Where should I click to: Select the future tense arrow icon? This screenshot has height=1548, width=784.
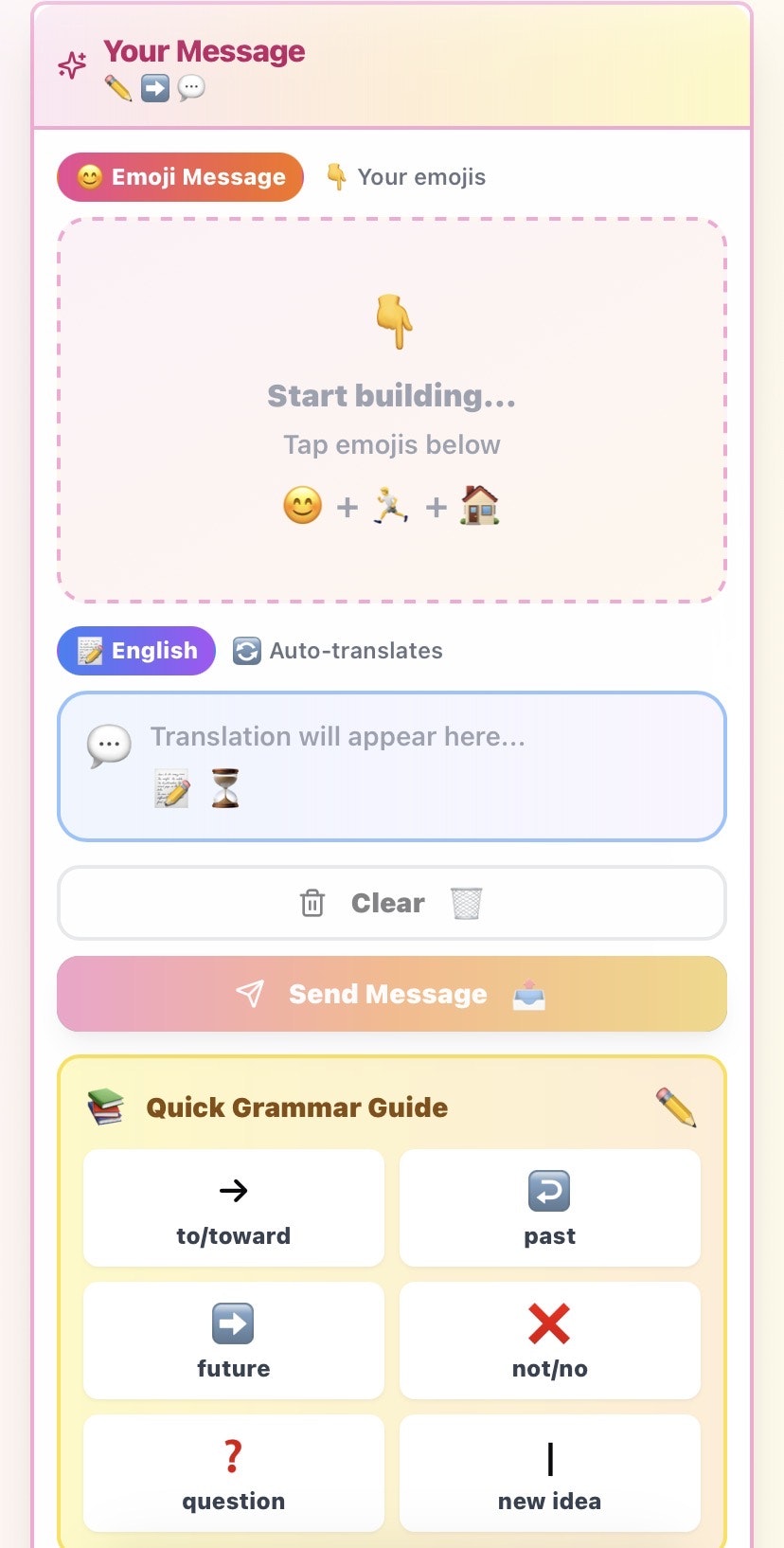point(233,1323)
